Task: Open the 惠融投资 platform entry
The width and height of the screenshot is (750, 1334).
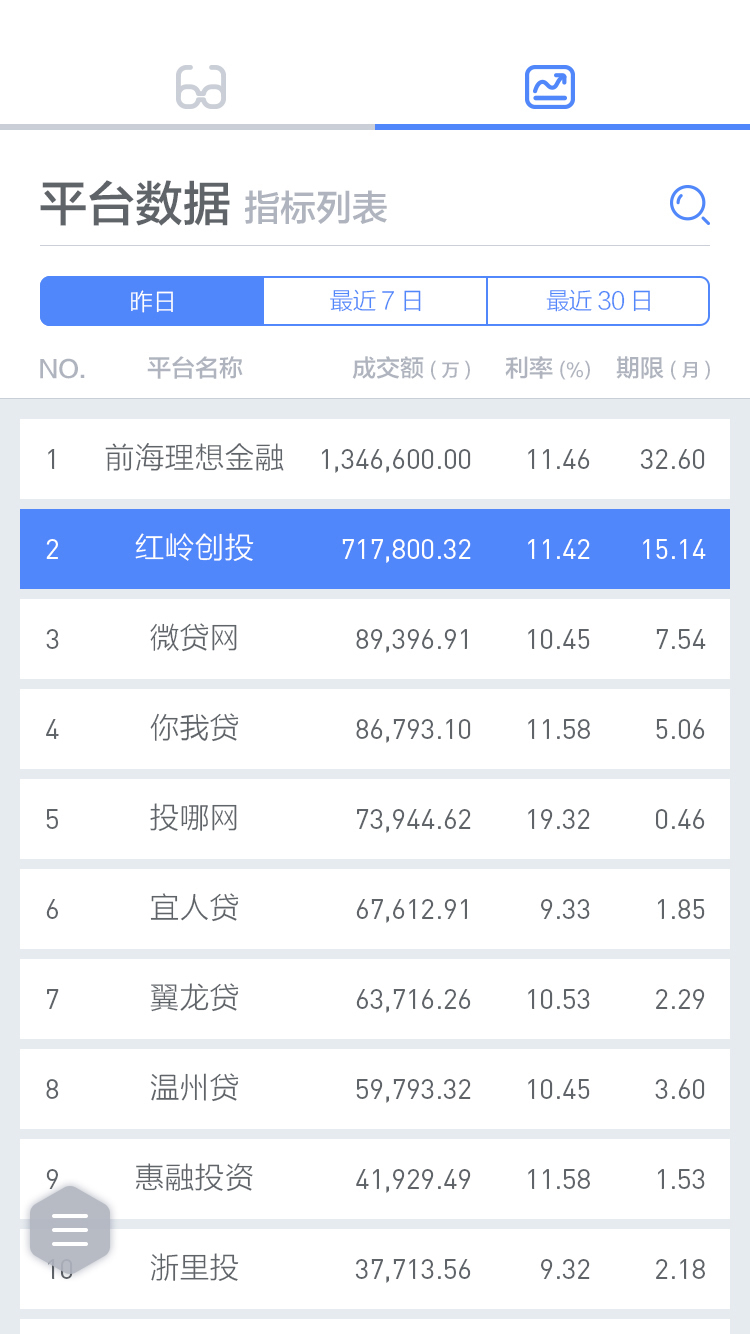Action: click(374, 1179)
